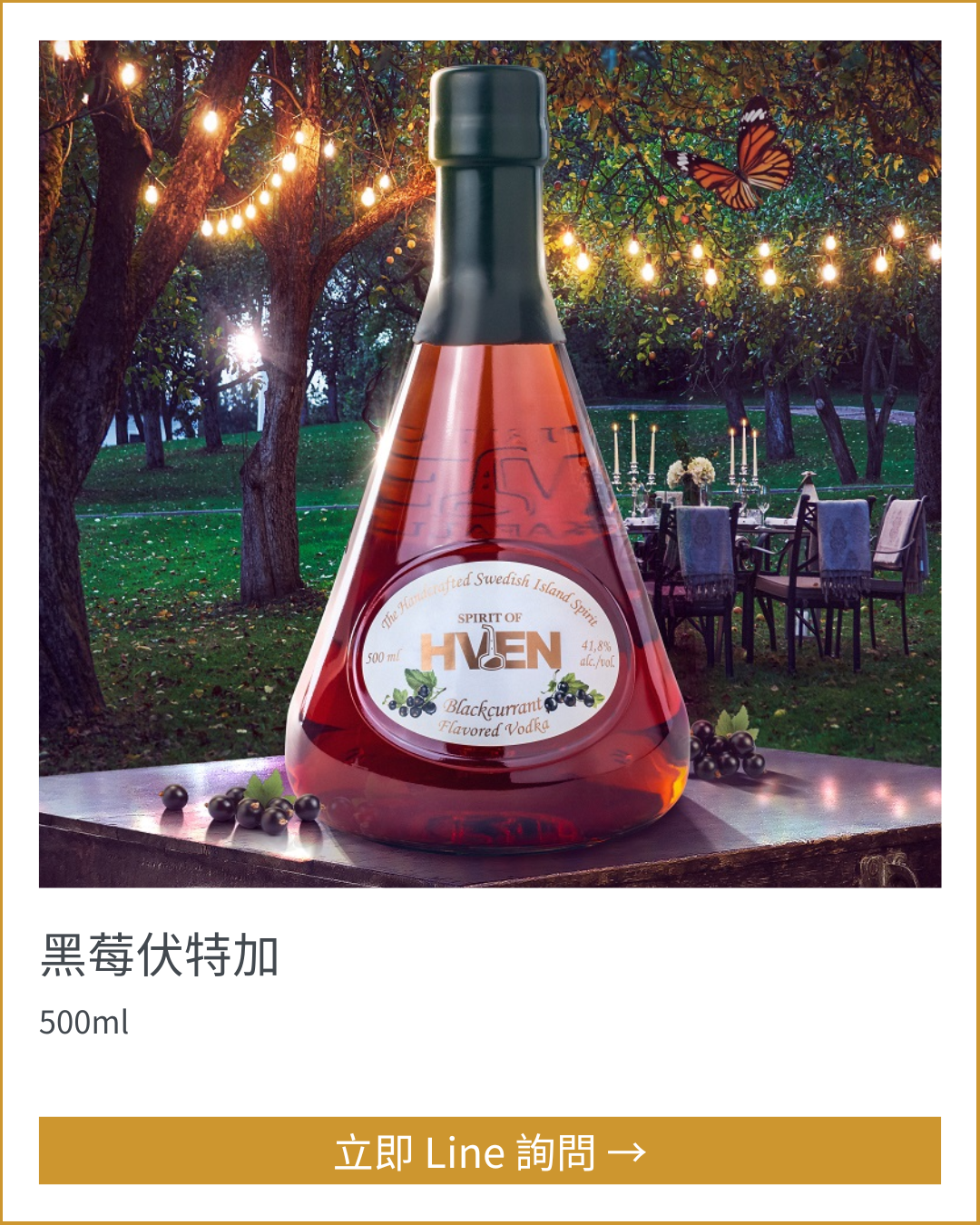Tap the 立即 Line 詢問 button
Image resolution: width=980 pixels, height=1225 pixels.
490,1151
